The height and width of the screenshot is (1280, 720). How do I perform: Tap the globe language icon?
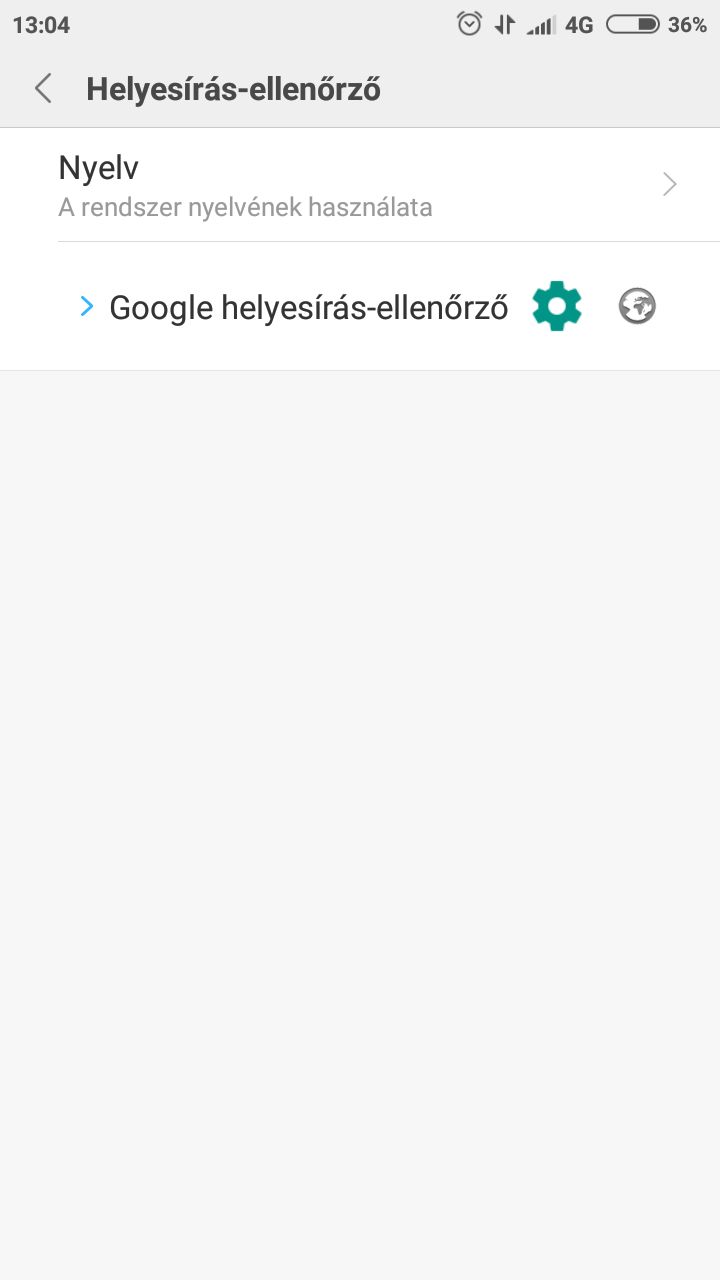coord(637,306)
